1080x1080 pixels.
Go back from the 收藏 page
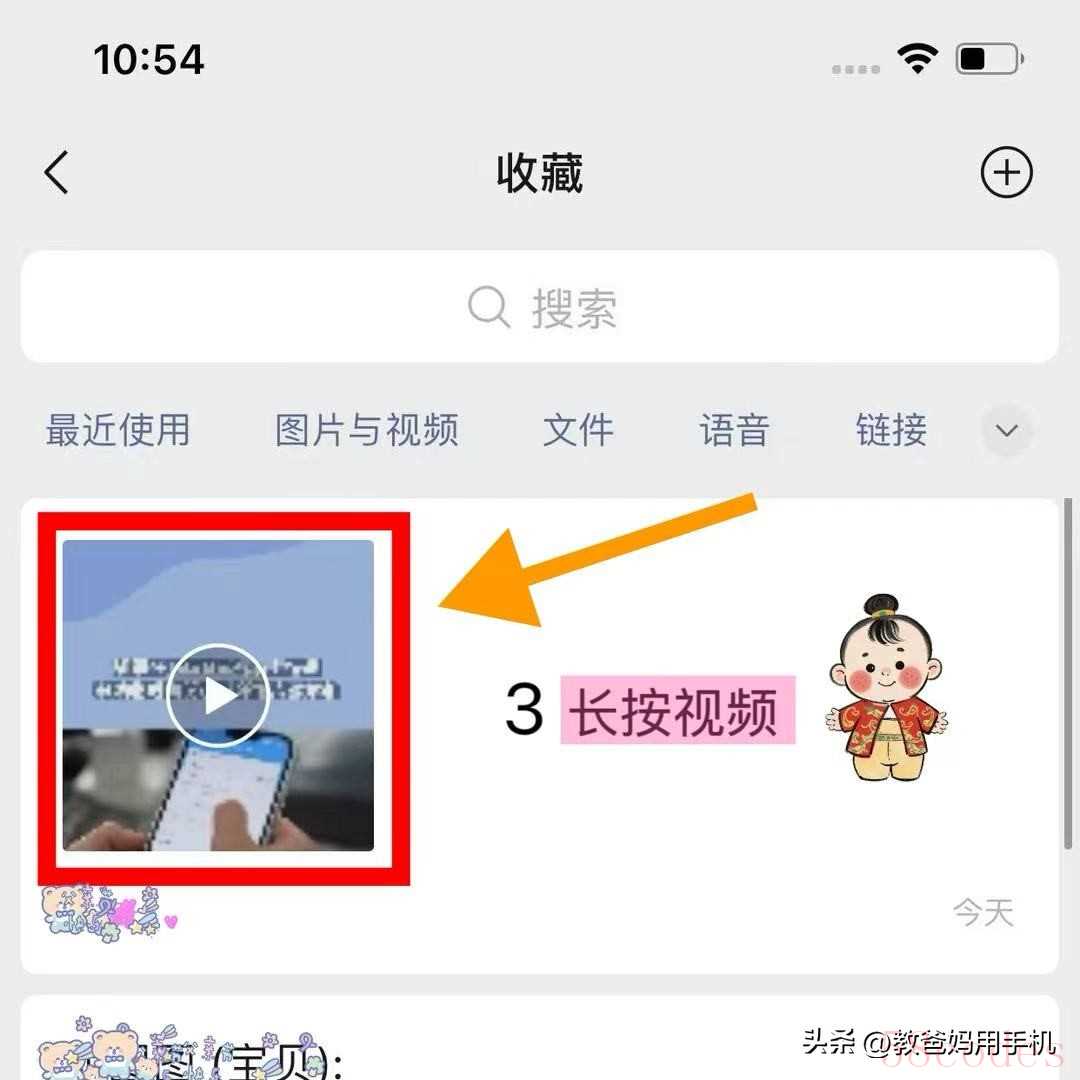click(x=57, y=173)
